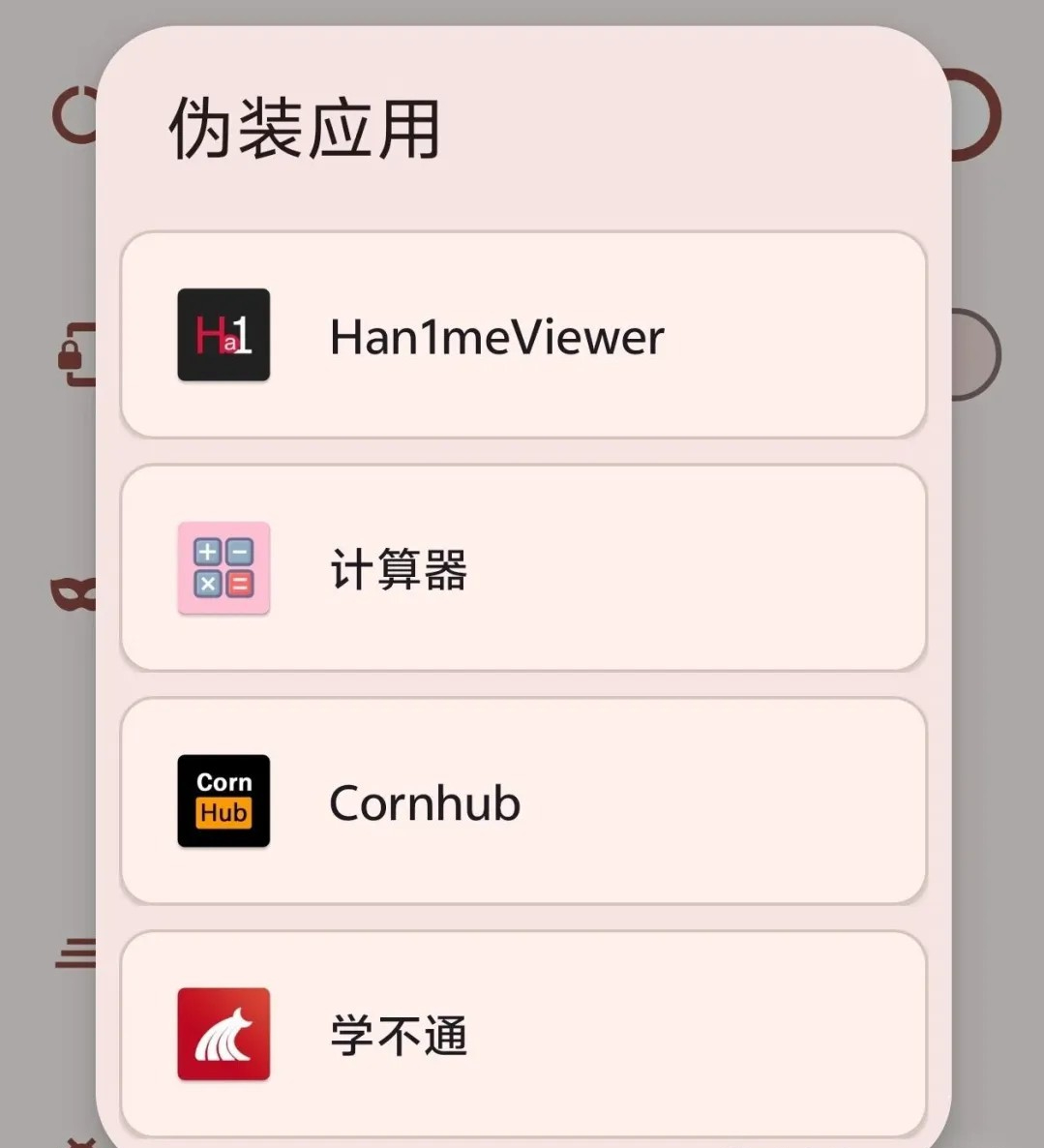Image resolution: width=1044 pixels, height=1148 pixels.
Task: Select 学不通 as the disguise app
Action: pos(522,1034)
